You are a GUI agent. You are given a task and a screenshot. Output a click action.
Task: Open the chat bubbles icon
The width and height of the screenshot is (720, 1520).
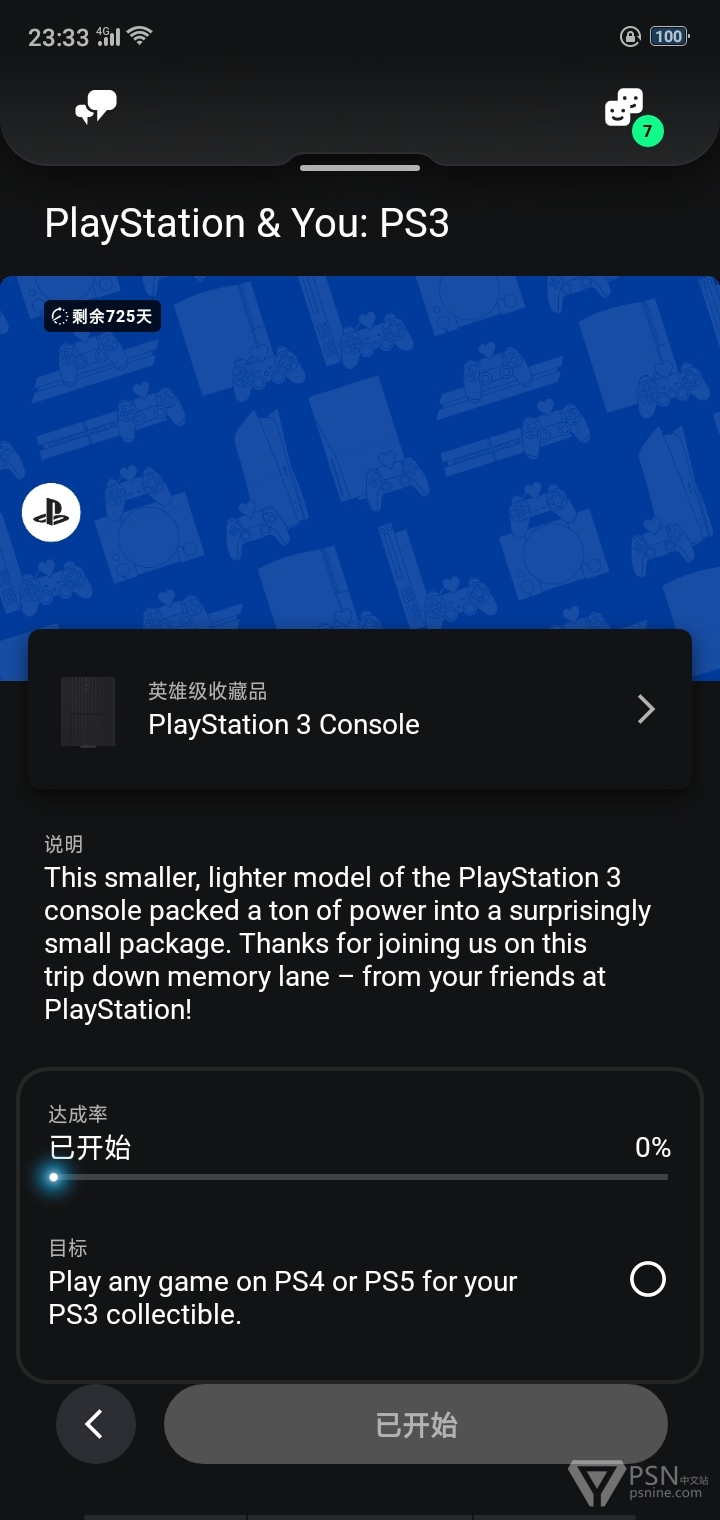pos(96,107)
